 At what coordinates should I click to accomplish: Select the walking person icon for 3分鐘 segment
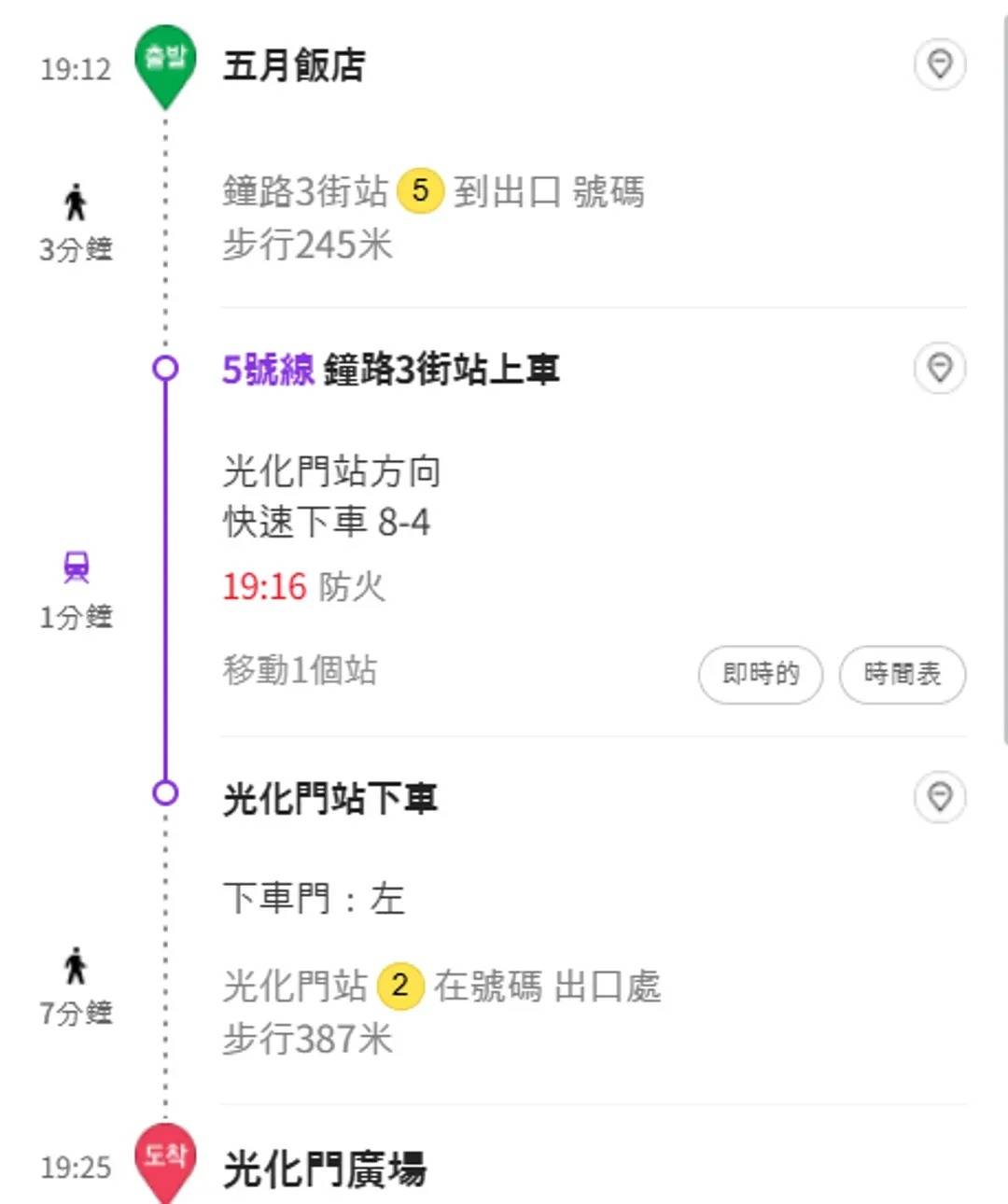pos(77,201)
